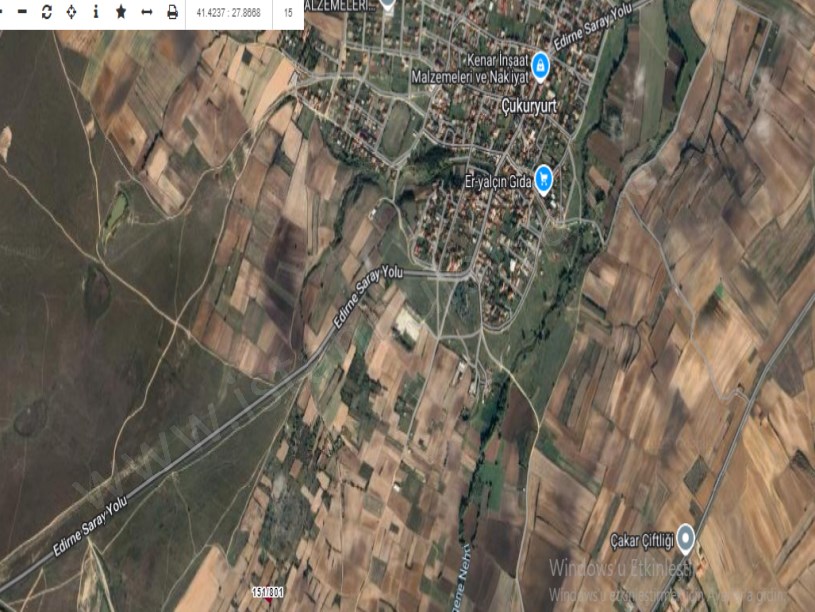
Task: Select the distance measure arrow tool
Action: (x=147, y=12)
